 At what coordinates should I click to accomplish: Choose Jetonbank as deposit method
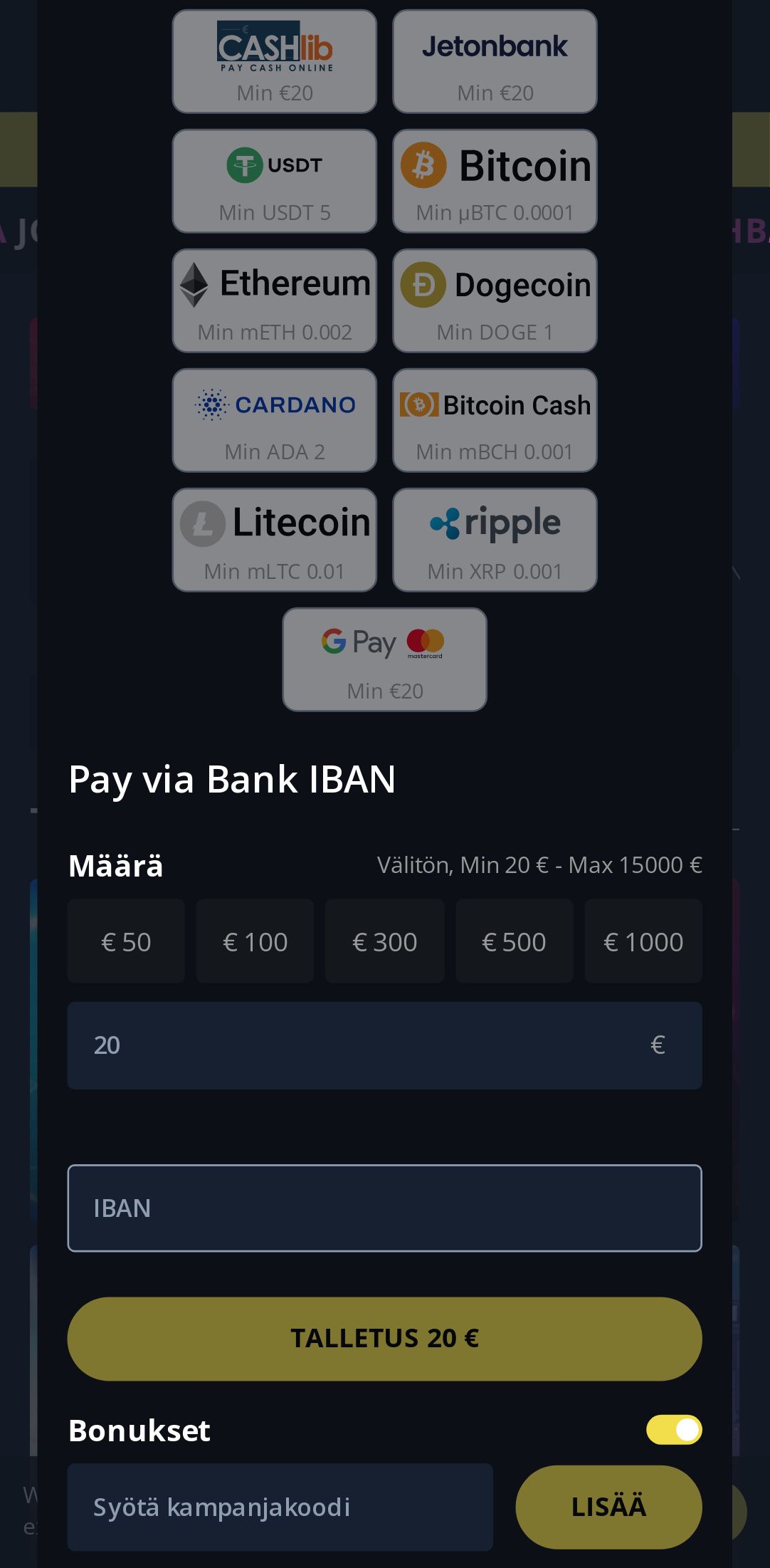point(495,61)
